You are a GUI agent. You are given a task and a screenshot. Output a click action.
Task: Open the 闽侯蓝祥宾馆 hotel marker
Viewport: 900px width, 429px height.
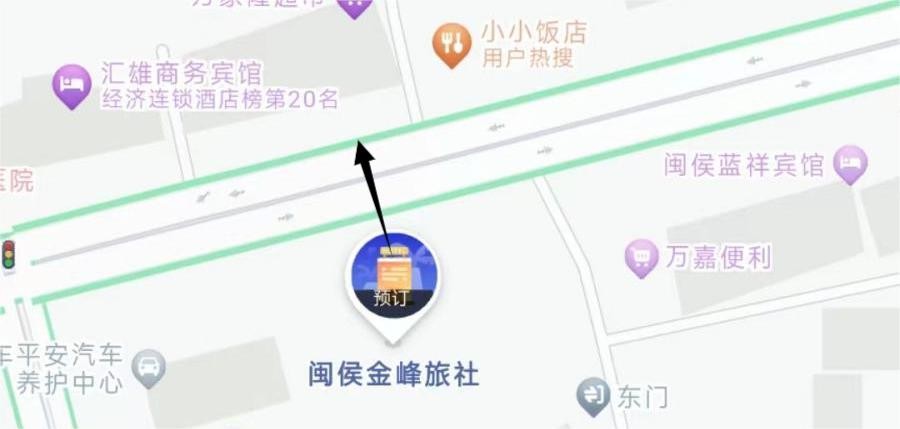(x=851, y=165)
